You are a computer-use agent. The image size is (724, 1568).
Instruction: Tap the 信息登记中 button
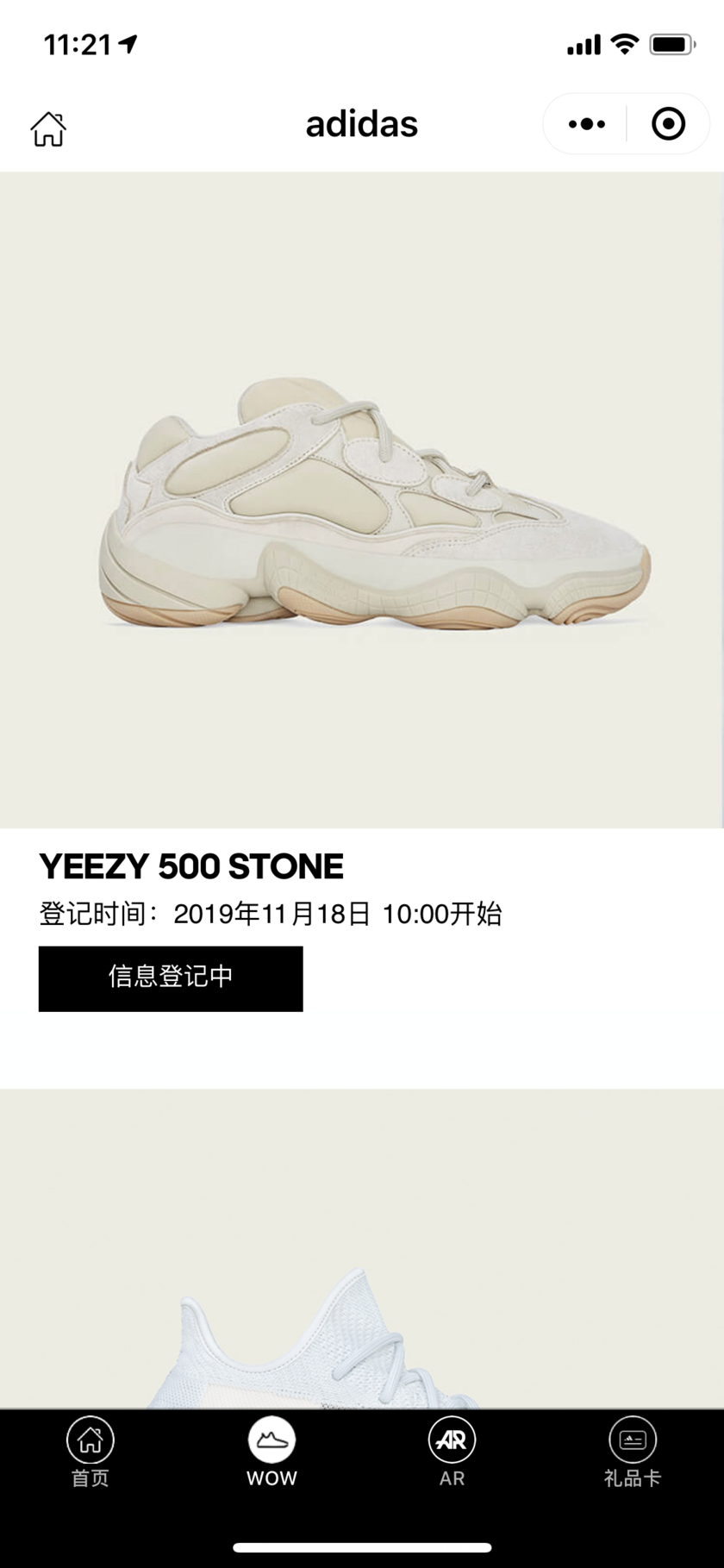tap(171, 978)
